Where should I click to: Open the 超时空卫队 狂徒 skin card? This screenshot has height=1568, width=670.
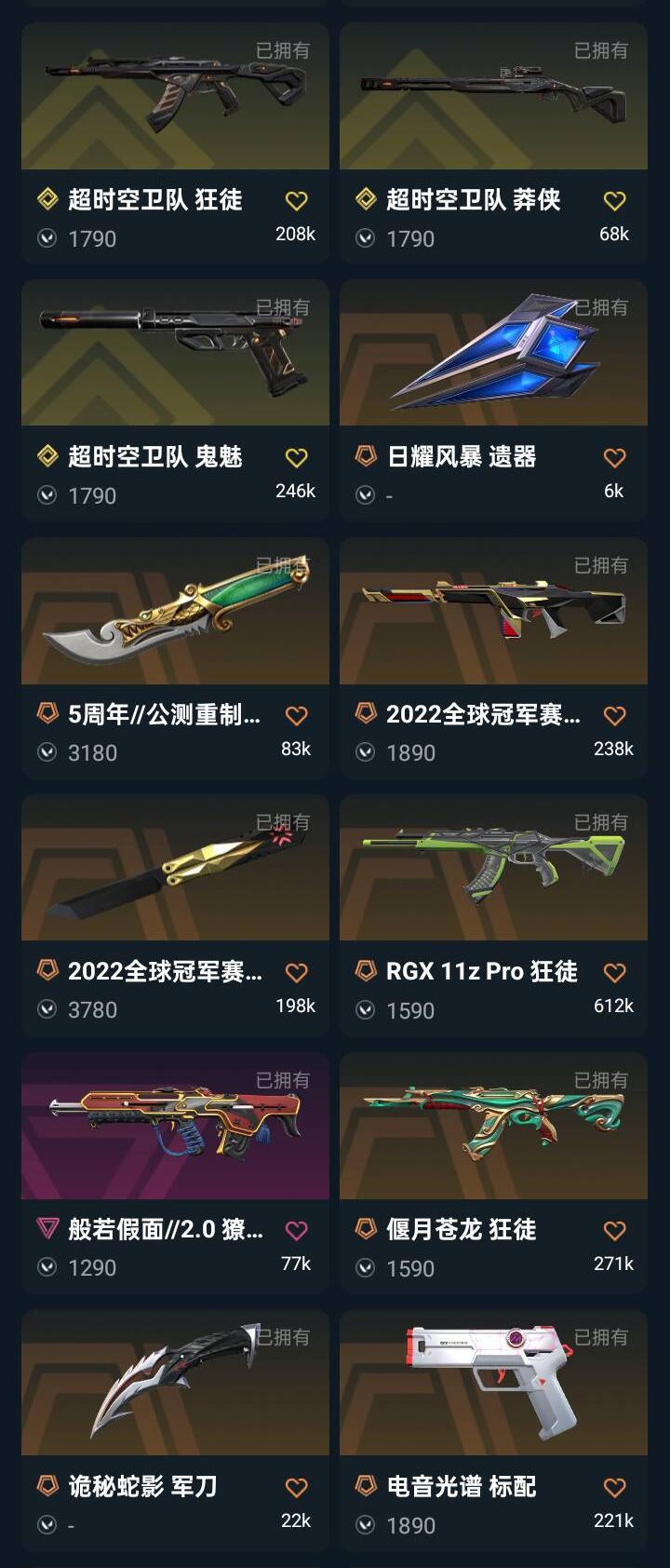pyautogui.click(x=175, y=143)
